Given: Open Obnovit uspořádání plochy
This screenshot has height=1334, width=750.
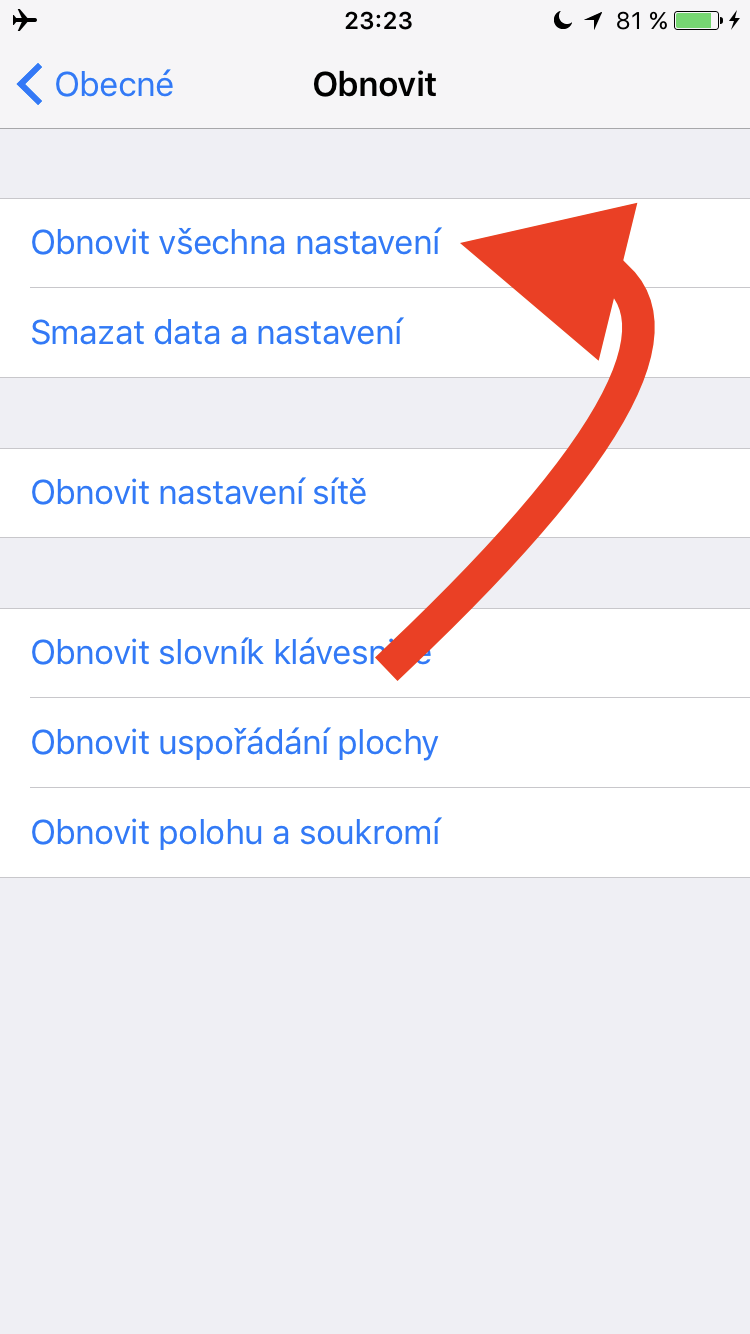Looking at the screenshot, I should click(235, 743).
